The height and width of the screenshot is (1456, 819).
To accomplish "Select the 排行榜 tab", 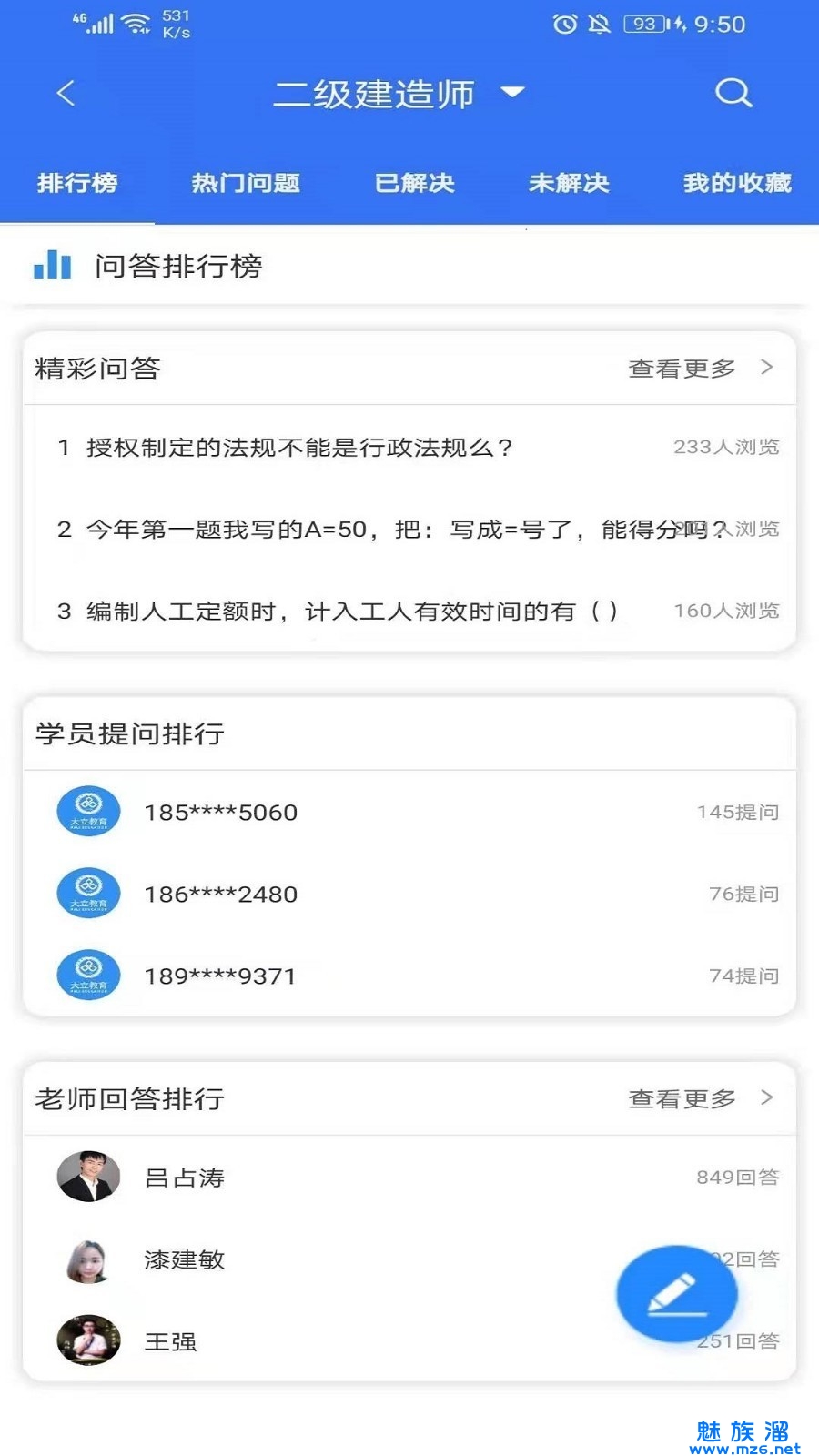I will pos(77,183).
